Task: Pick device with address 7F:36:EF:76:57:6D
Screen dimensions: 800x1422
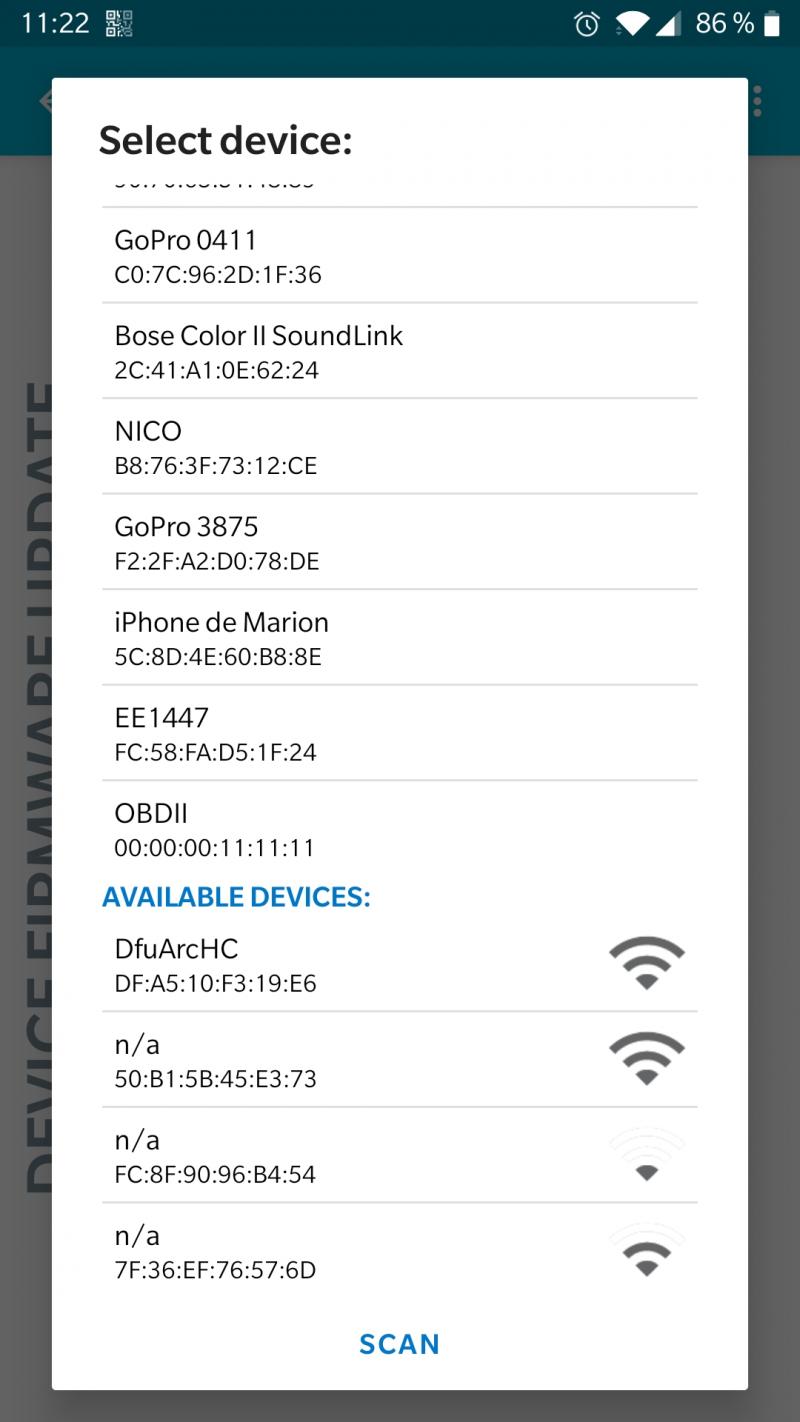Action: (399, 1251)
